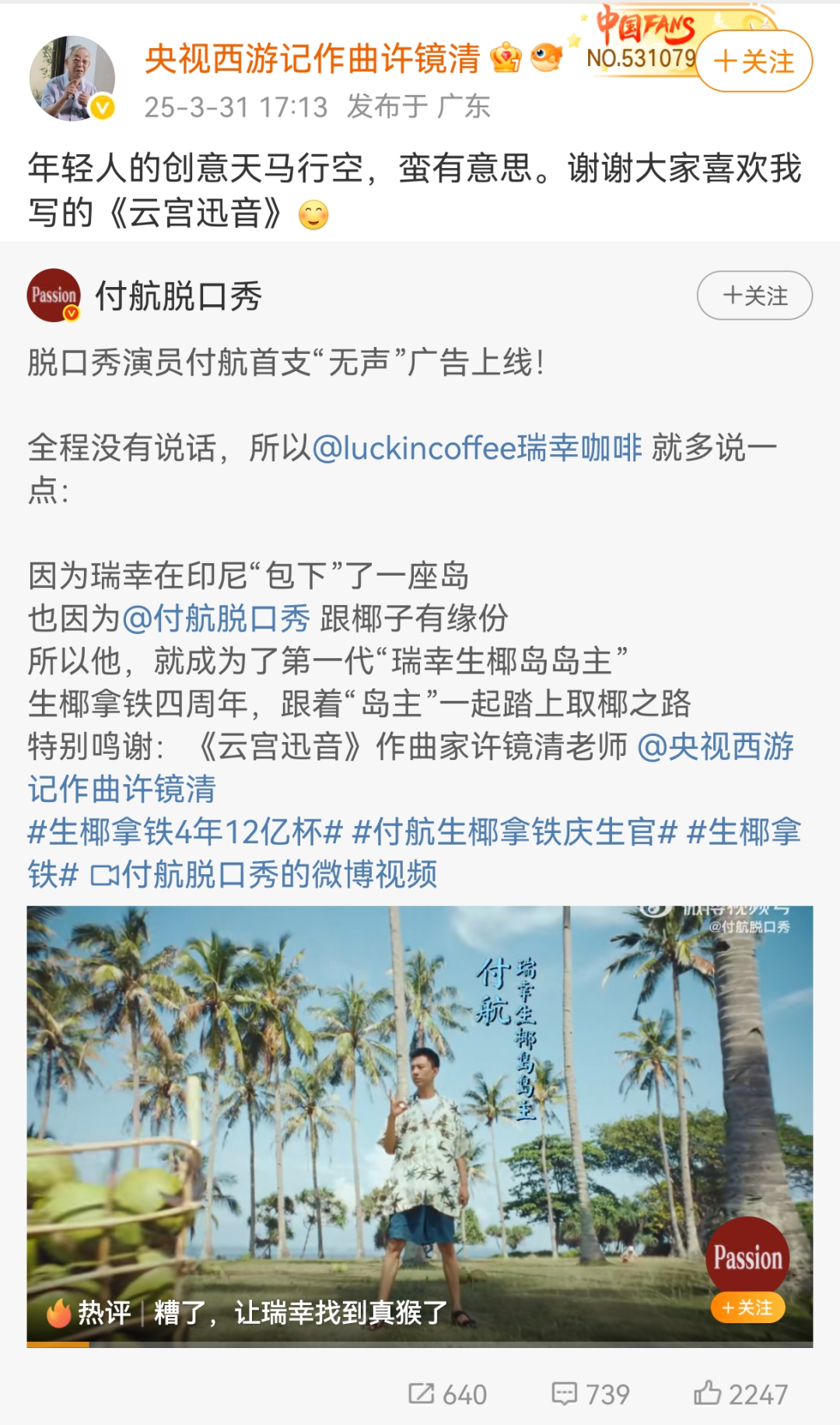Follow 付航脱口秀 using the grey 关注 button
Image resolution: width=840 pixels, height=1425 pixels.
(x=754, y=296)
